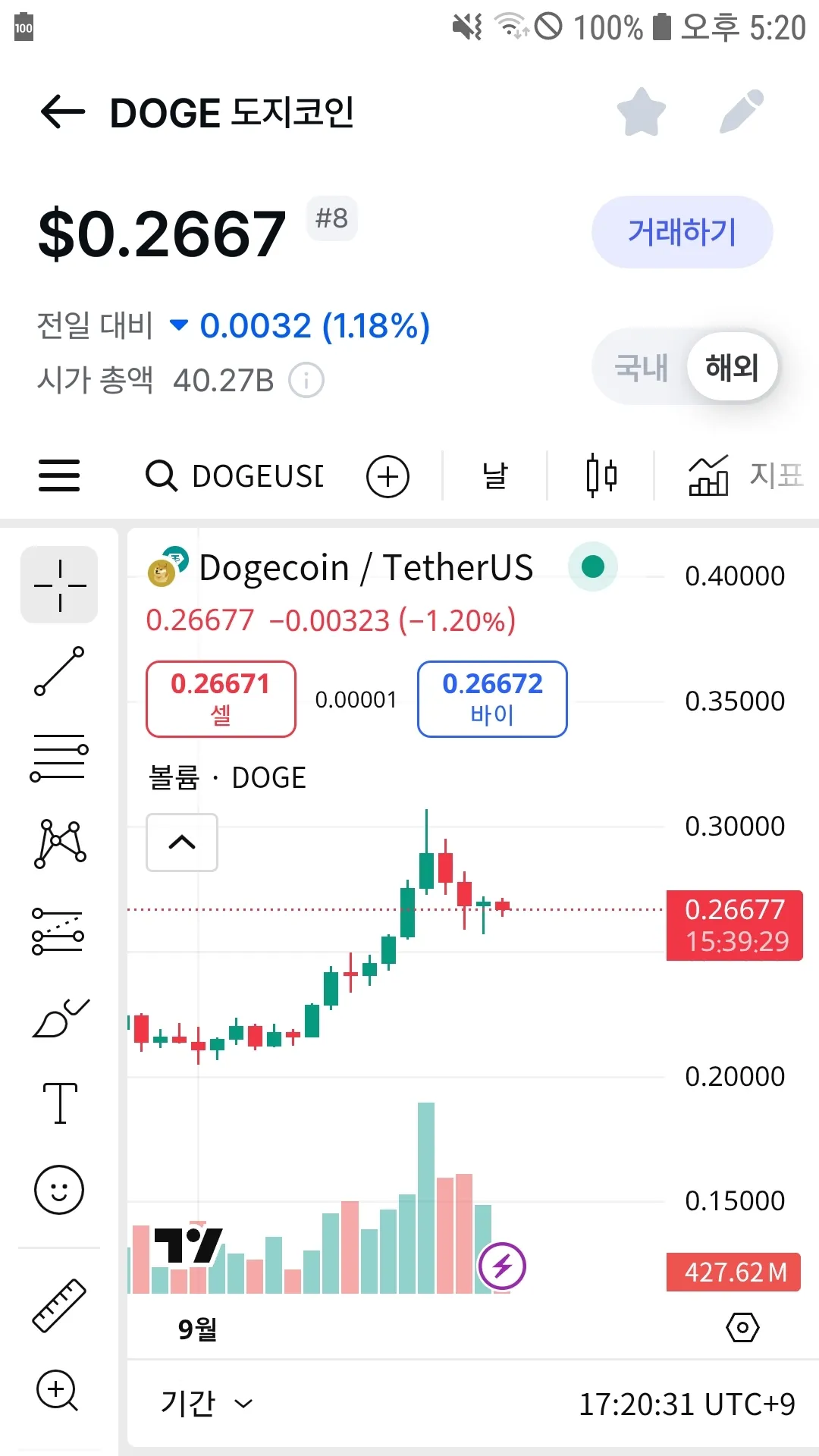The width and height of the screenshot is (819, 1456).
Task: Tap the 0.26672 바이 buy button
Action: click(x=492, y=698)
